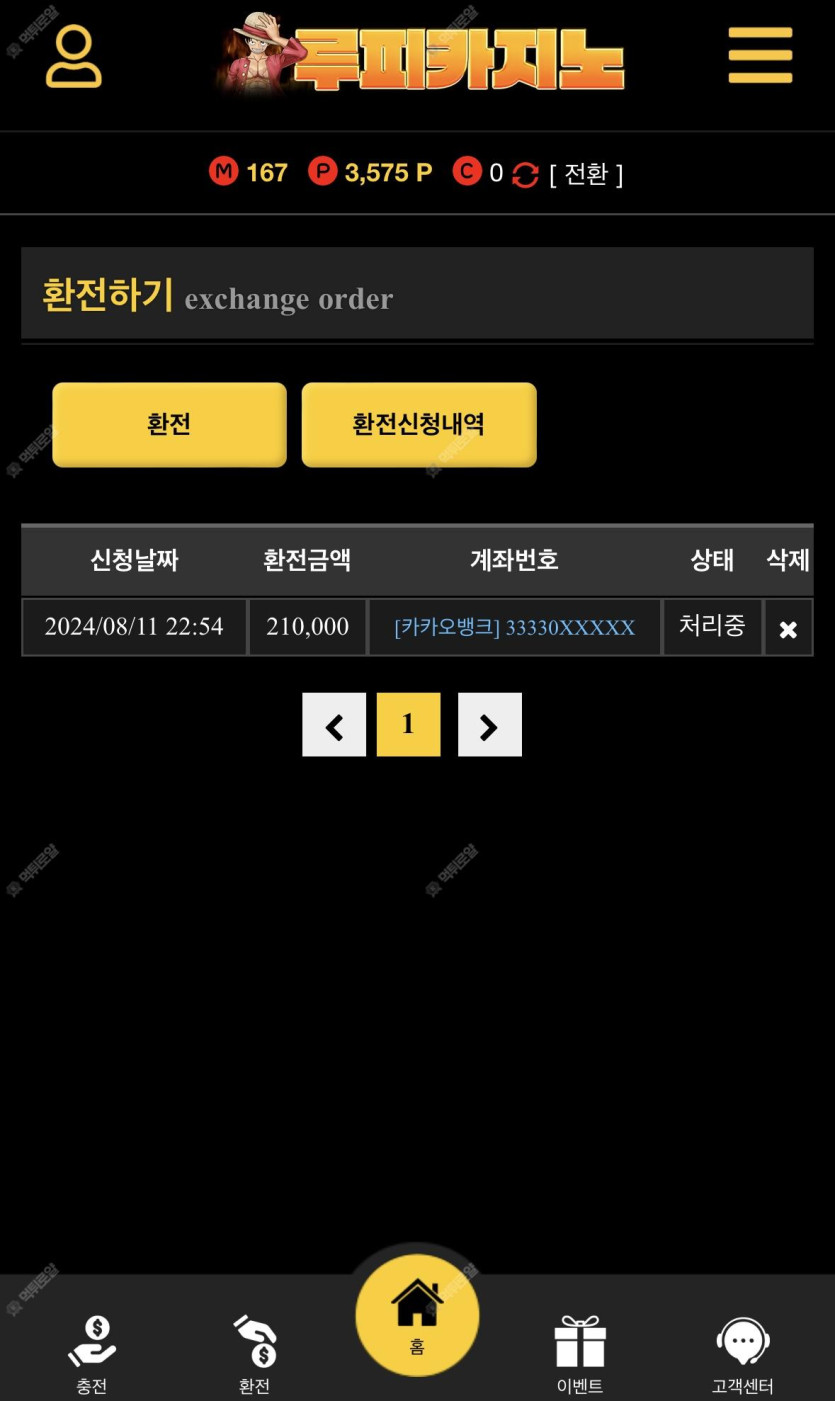Go to the previous page arrow

pyautogui.click(x=334, y=725)
